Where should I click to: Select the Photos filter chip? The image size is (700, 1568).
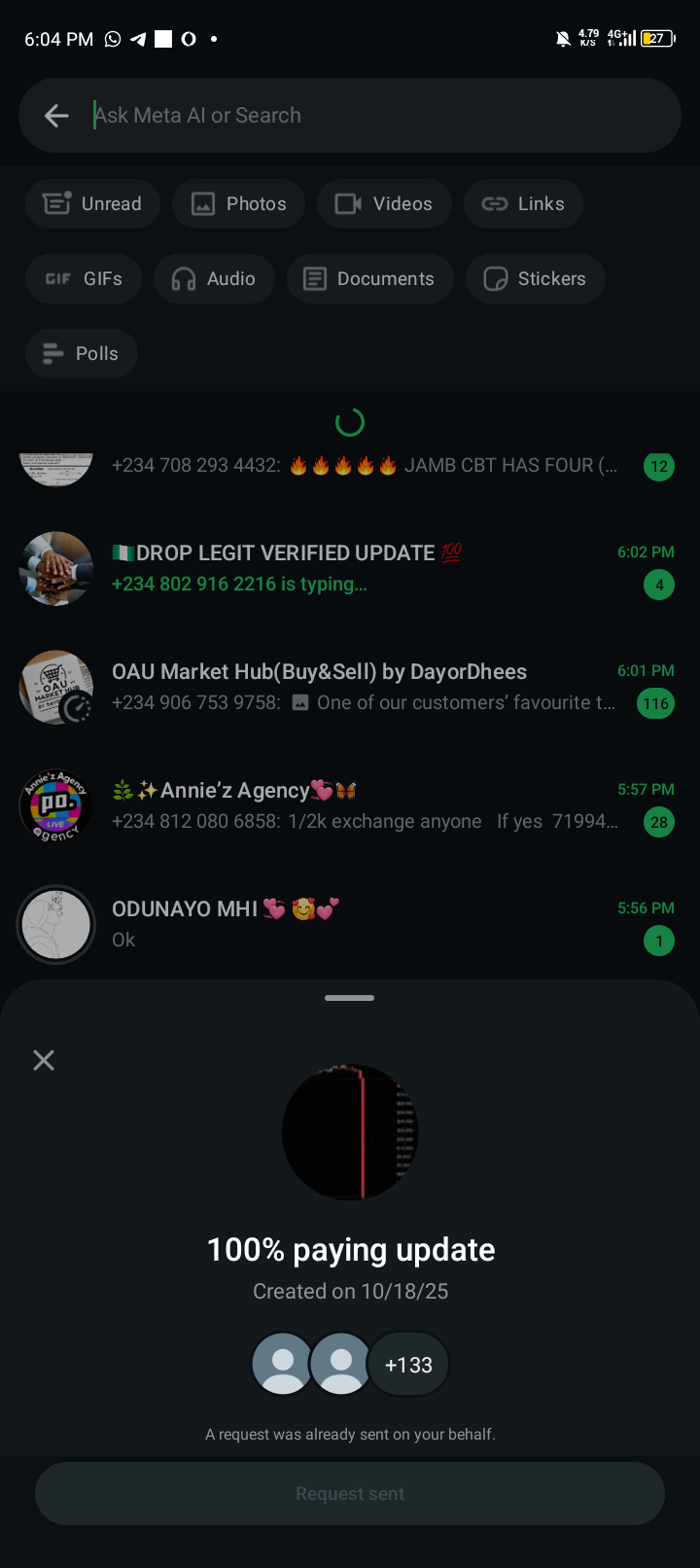[238, 203]
